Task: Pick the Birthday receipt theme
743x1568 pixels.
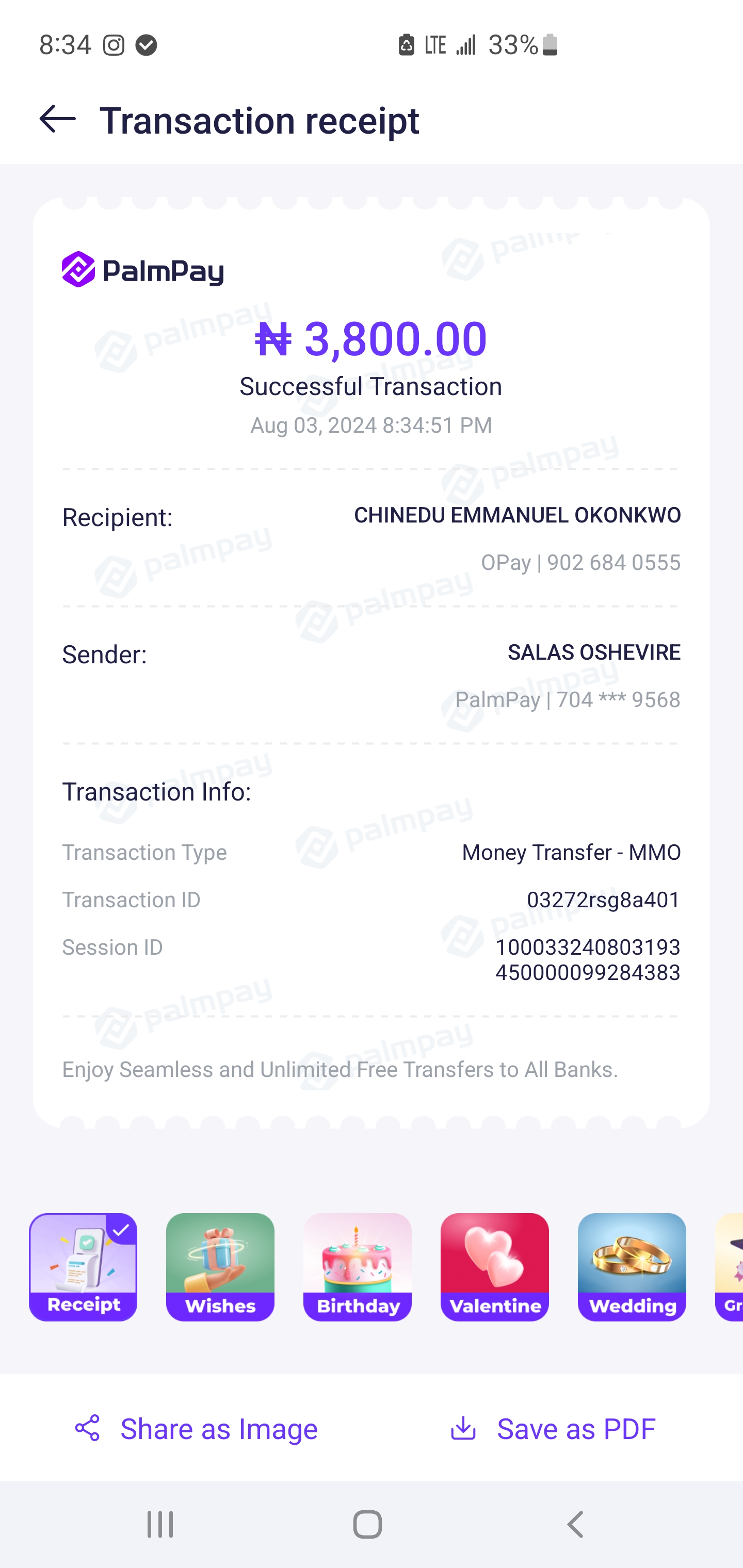Action: click(358, 1266)
